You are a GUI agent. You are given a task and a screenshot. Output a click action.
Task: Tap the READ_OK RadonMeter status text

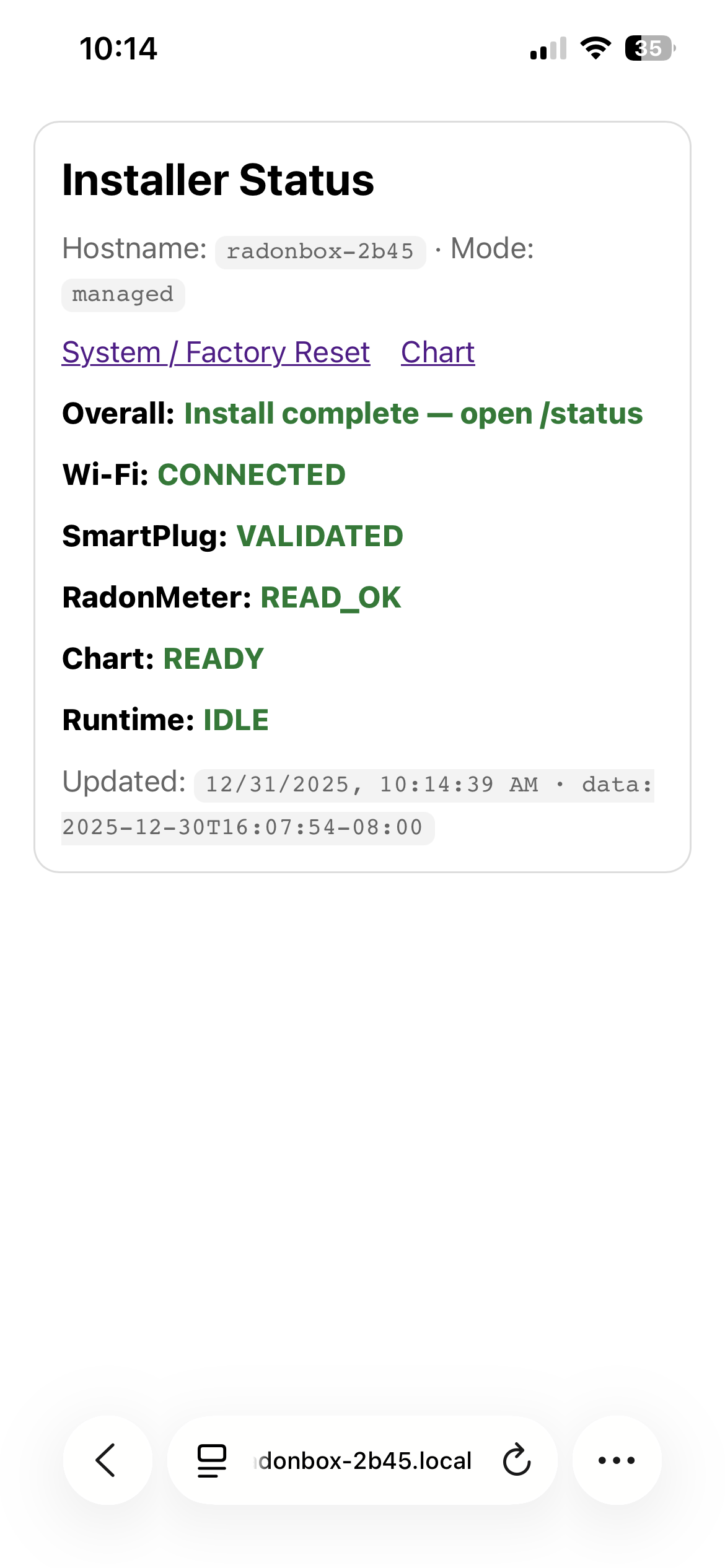[330, 596]
